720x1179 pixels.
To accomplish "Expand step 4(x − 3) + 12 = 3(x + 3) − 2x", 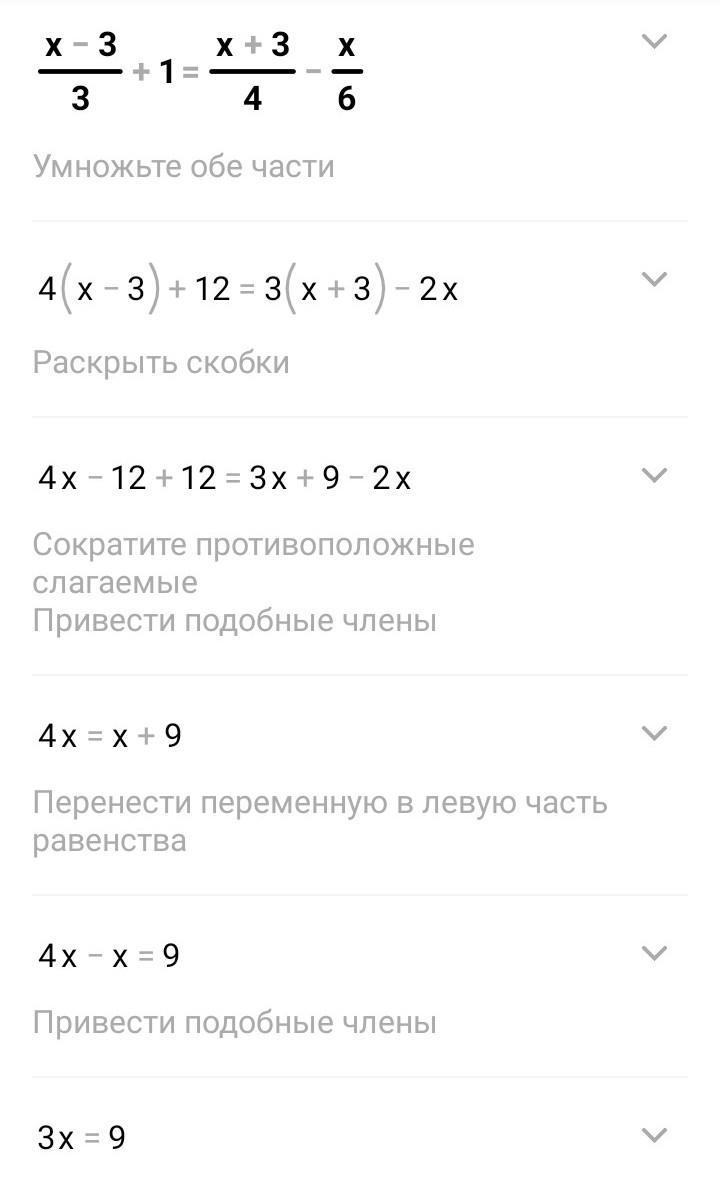I will point(653,279).
